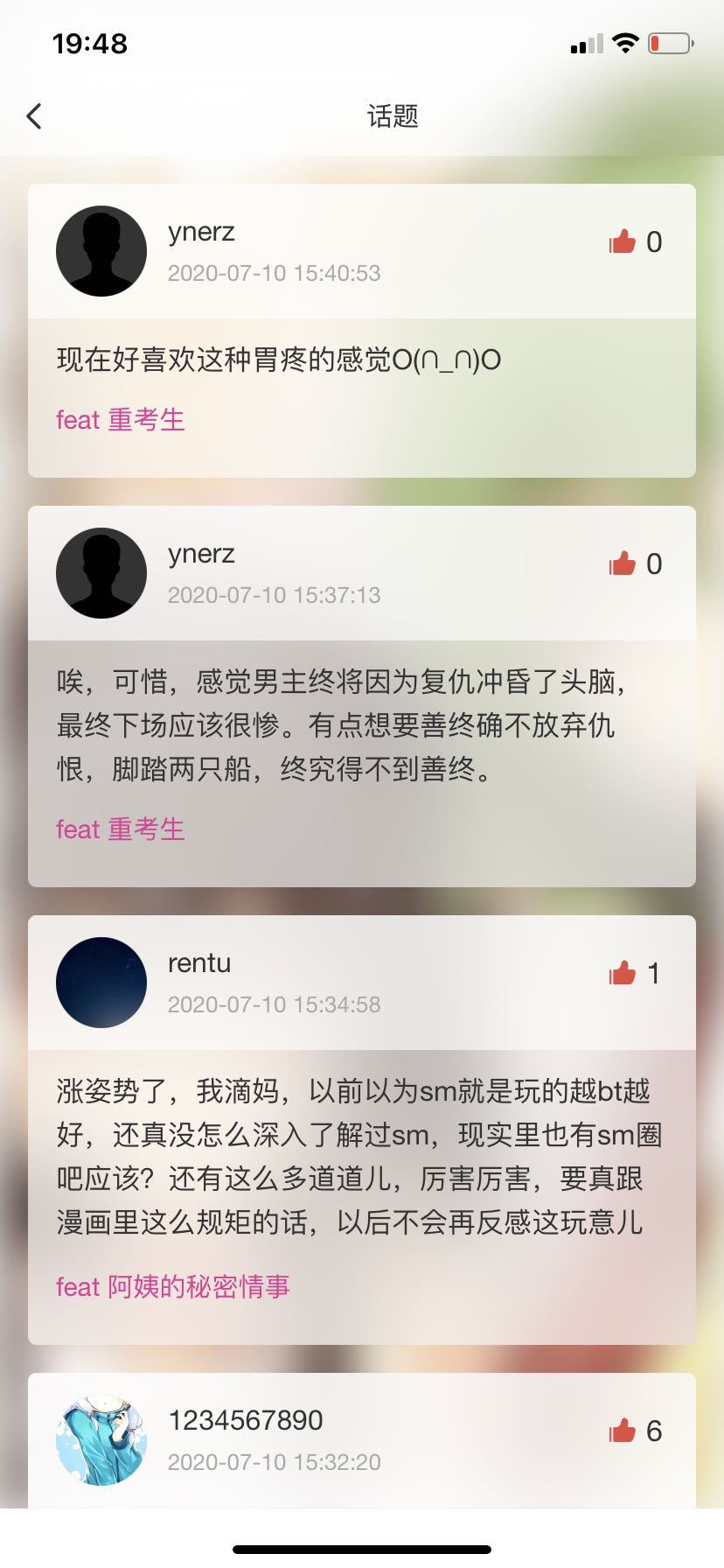Open the first 'feat 重考生' link
Screen dimensions: 724x1568
coord(120,420)
